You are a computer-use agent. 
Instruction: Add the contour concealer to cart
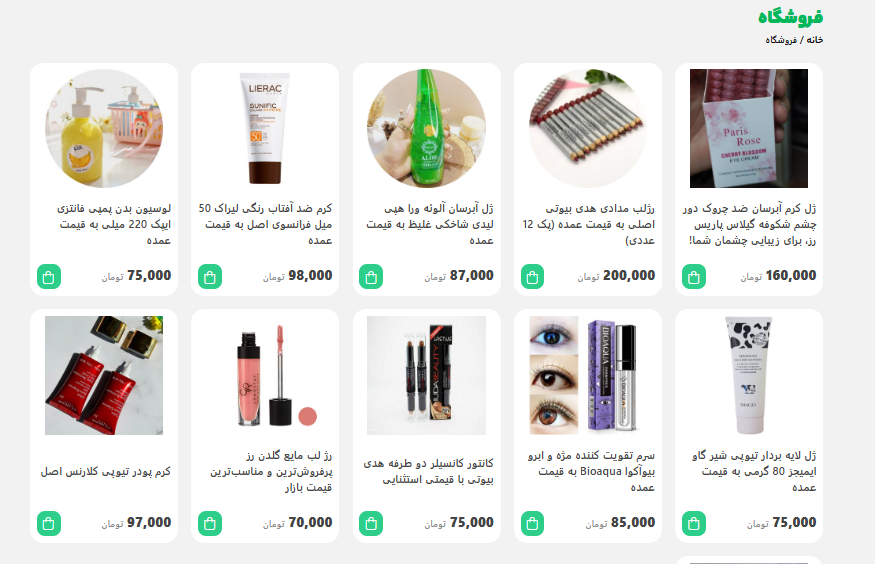click(x=371, y=523)
